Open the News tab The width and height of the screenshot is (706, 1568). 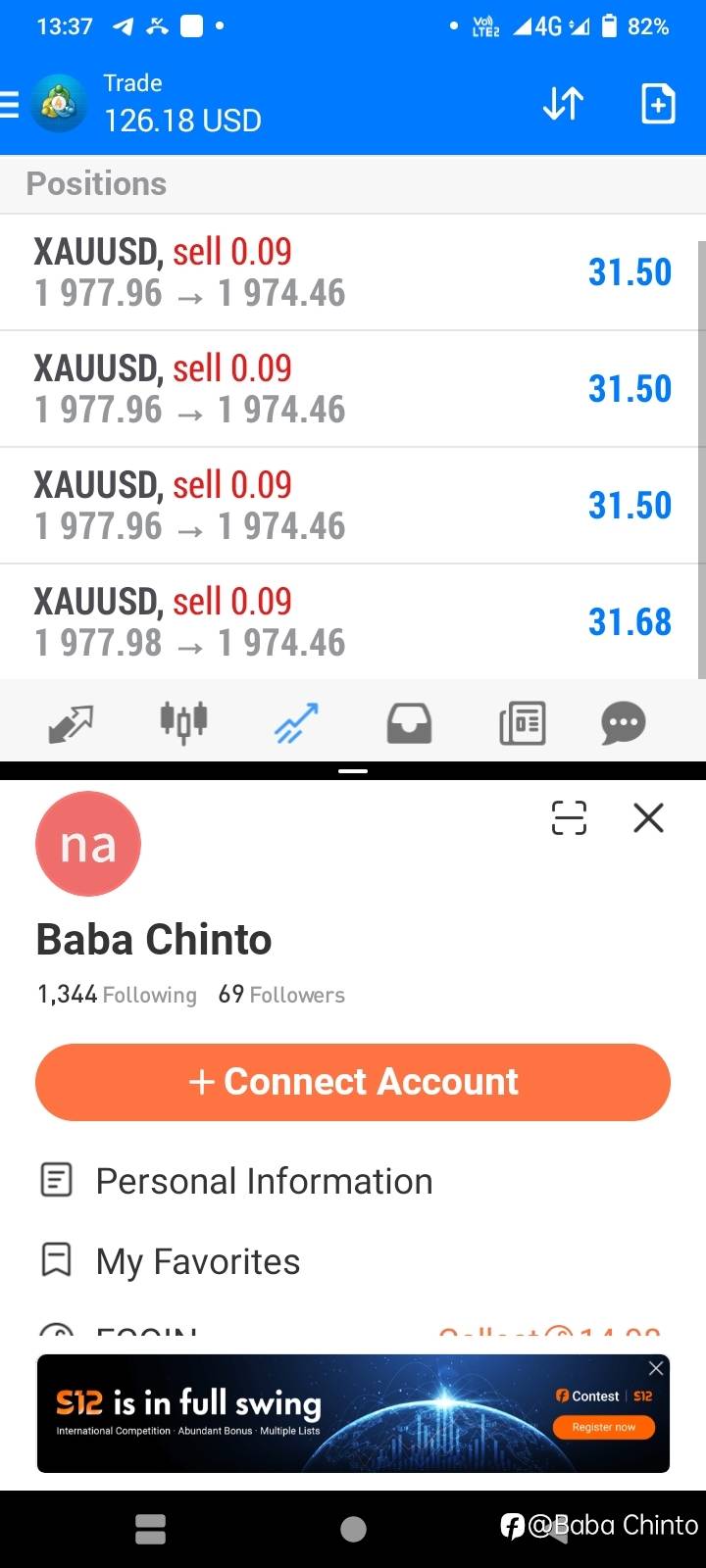[522, 724]
